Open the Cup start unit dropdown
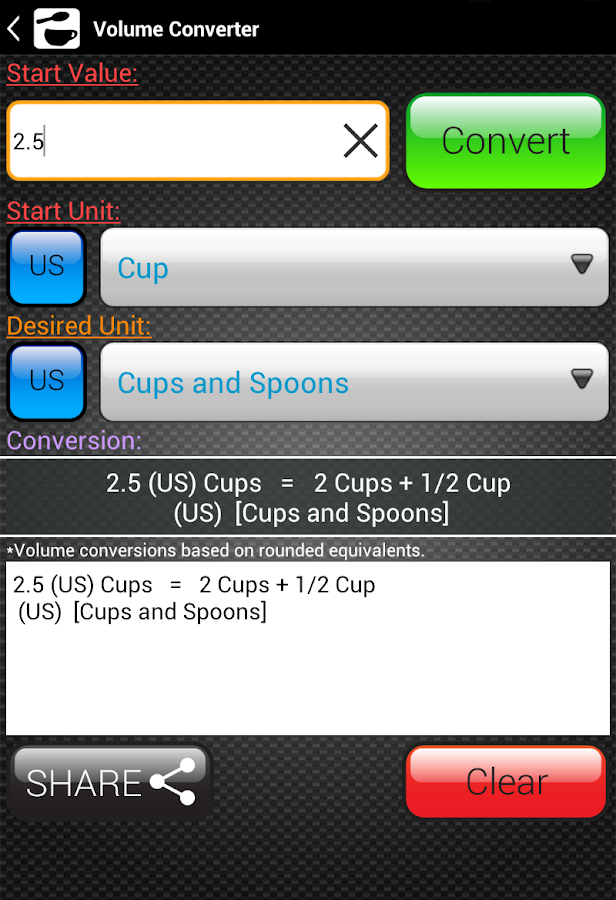This screenshot has height=900, width=616. coord(354,267)
